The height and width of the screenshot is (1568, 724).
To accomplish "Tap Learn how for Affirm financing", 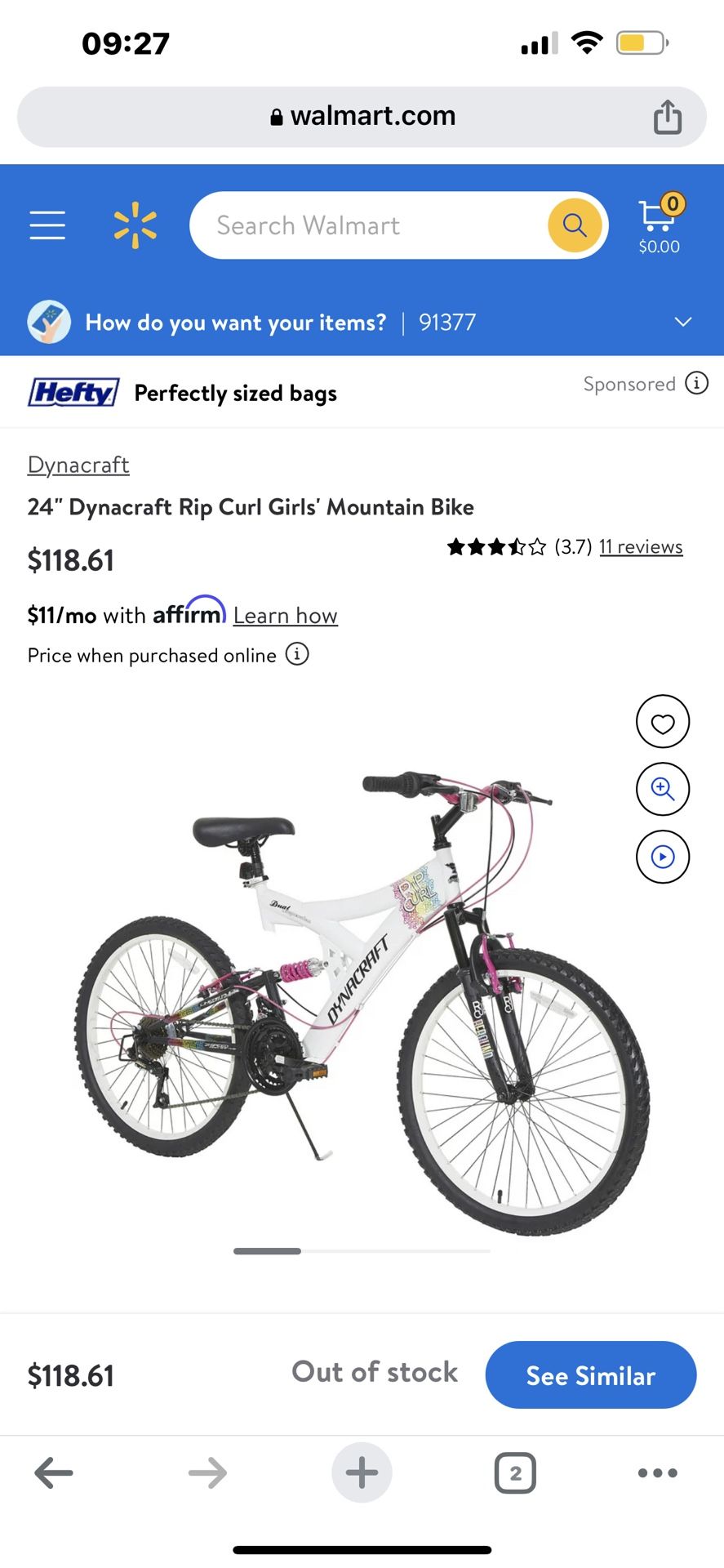I will coord(285,615).
